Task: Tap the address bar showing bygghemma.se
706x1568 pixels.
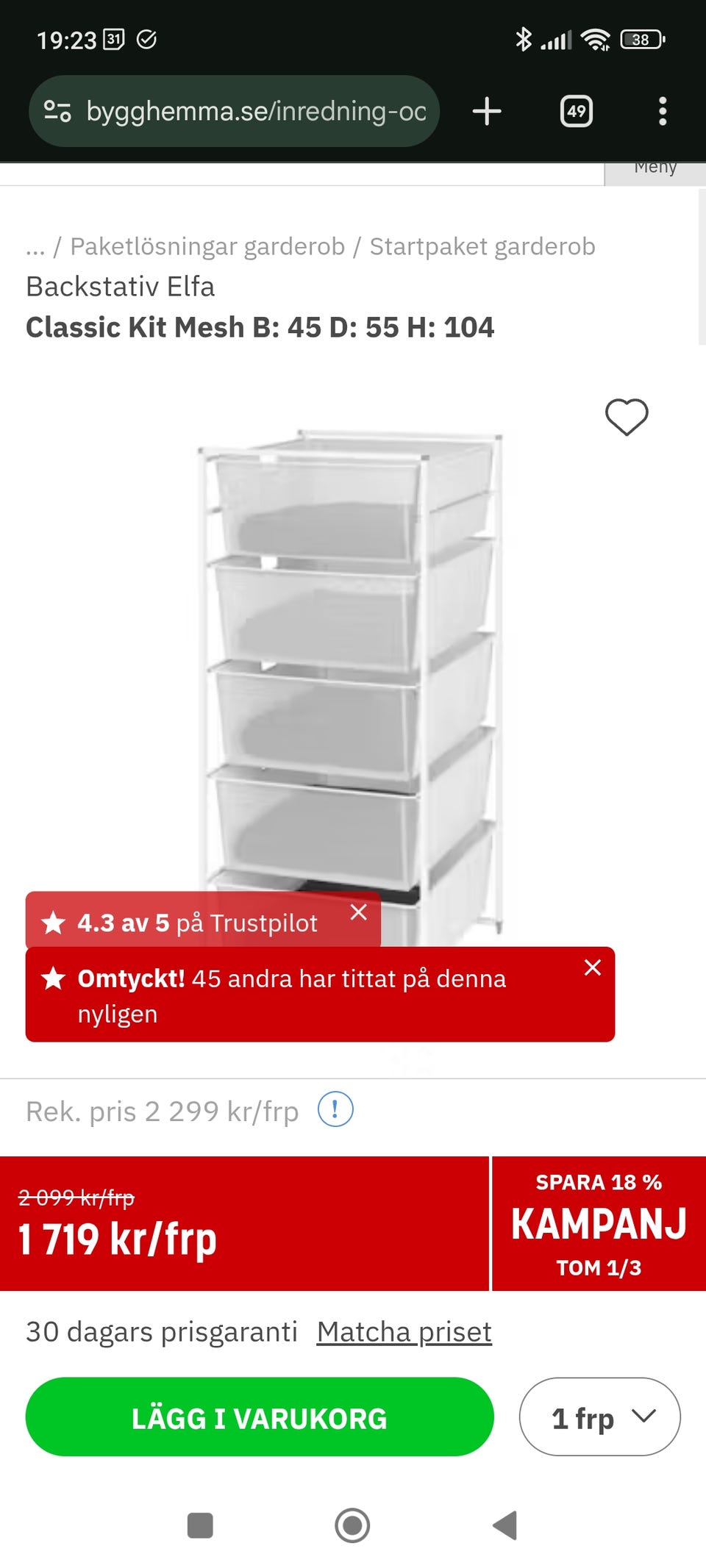Action: (x=257, y=111)
